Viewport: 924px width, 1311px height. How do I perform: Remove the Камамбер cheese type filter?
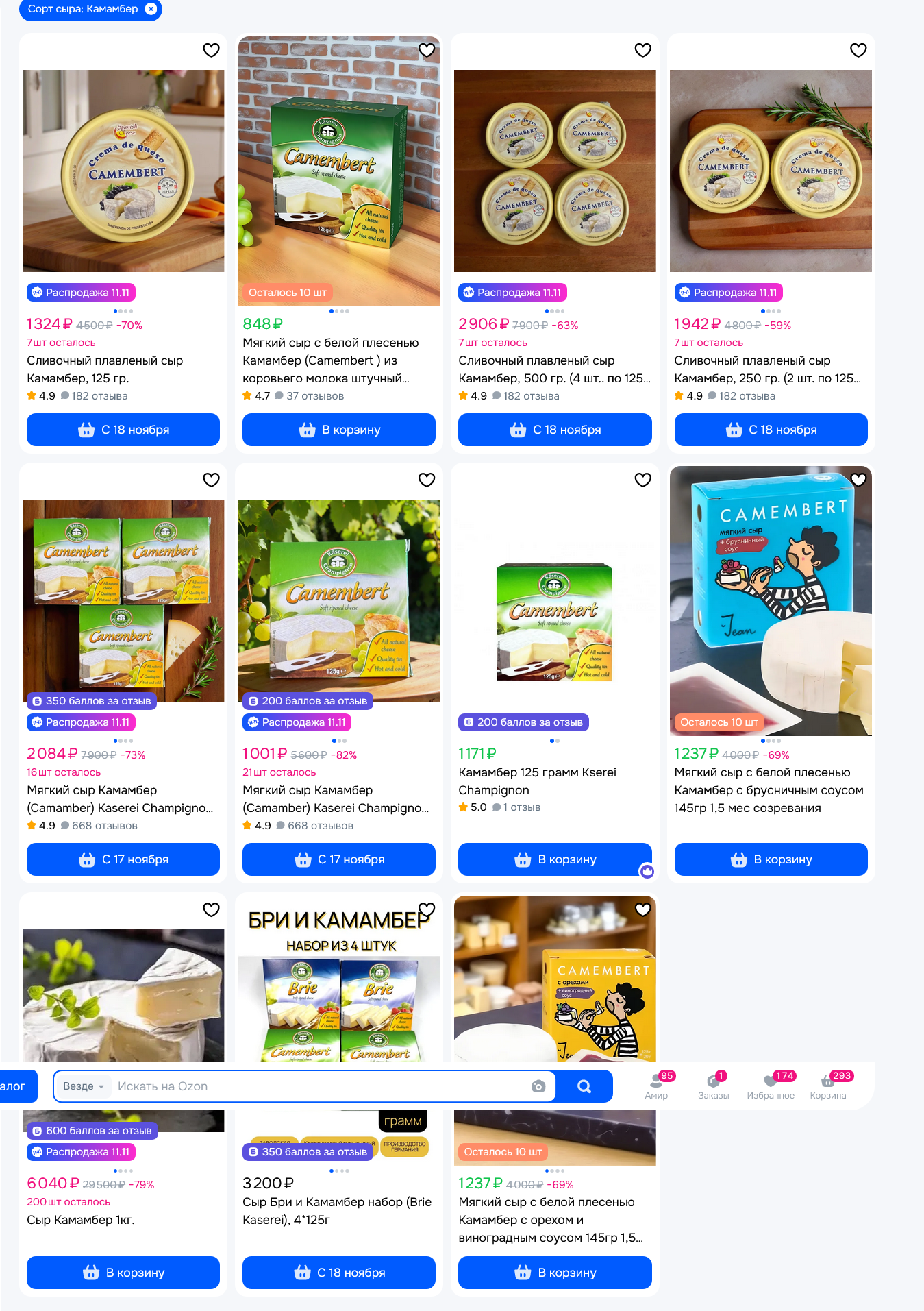click(x=151, y=9)
